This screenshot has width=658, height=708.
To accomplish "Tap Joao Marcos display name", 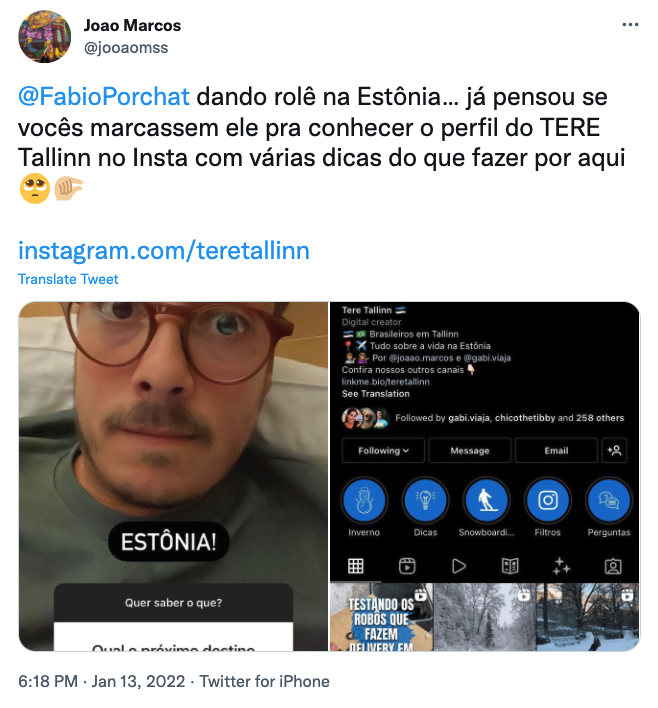I will 132,25.
